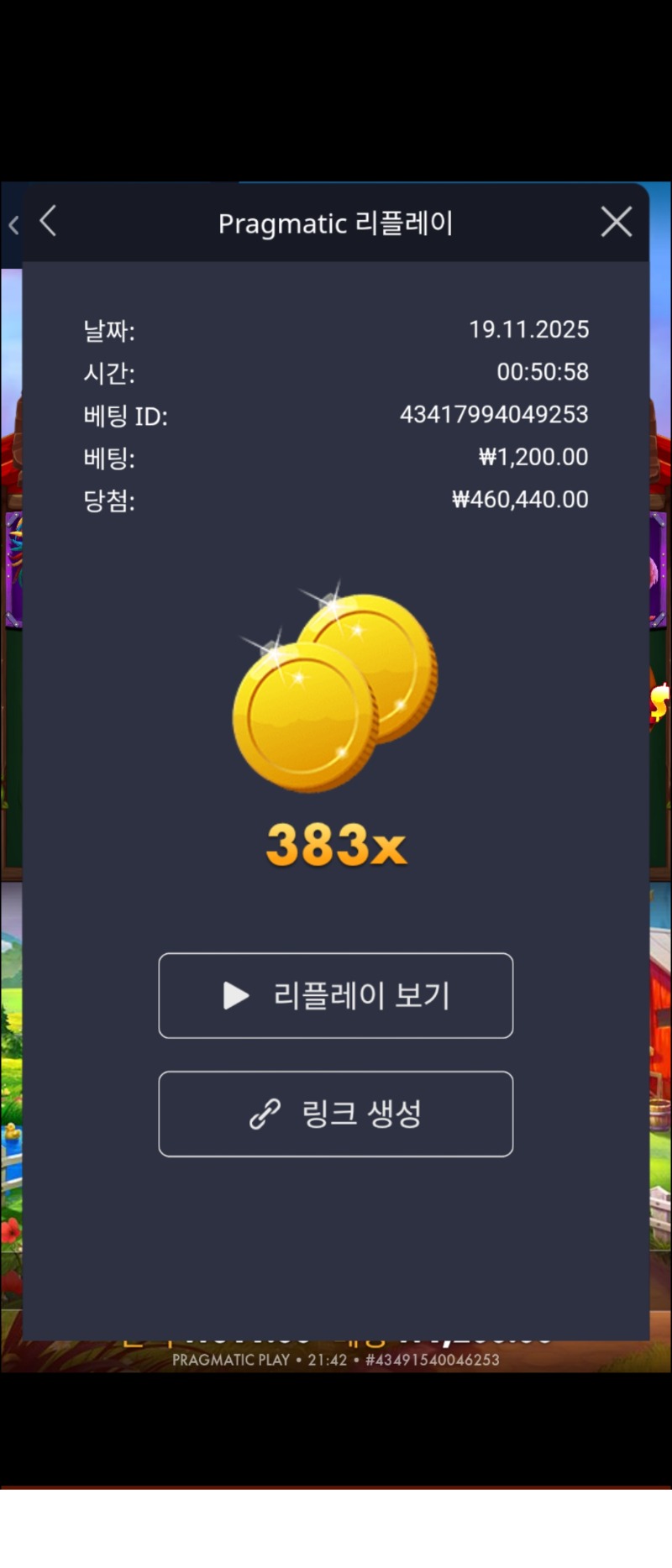This screenshot has height=1568, width=672.
Task: Click the left chevron at the screen edge
Action: coord(12,225)
